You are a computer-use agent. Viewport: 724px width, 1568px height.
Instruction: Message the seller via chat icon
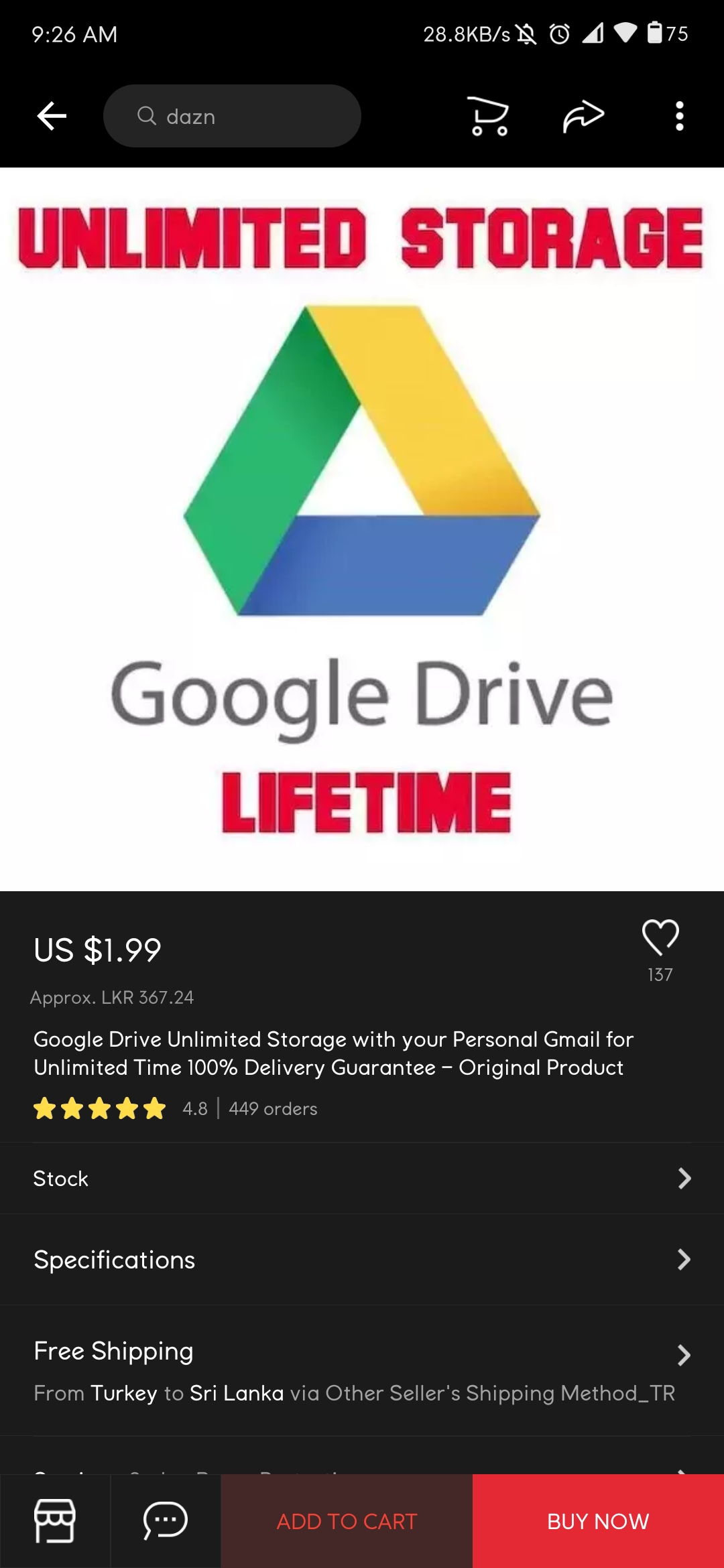pyautogui.click(x=166, y=1521)
